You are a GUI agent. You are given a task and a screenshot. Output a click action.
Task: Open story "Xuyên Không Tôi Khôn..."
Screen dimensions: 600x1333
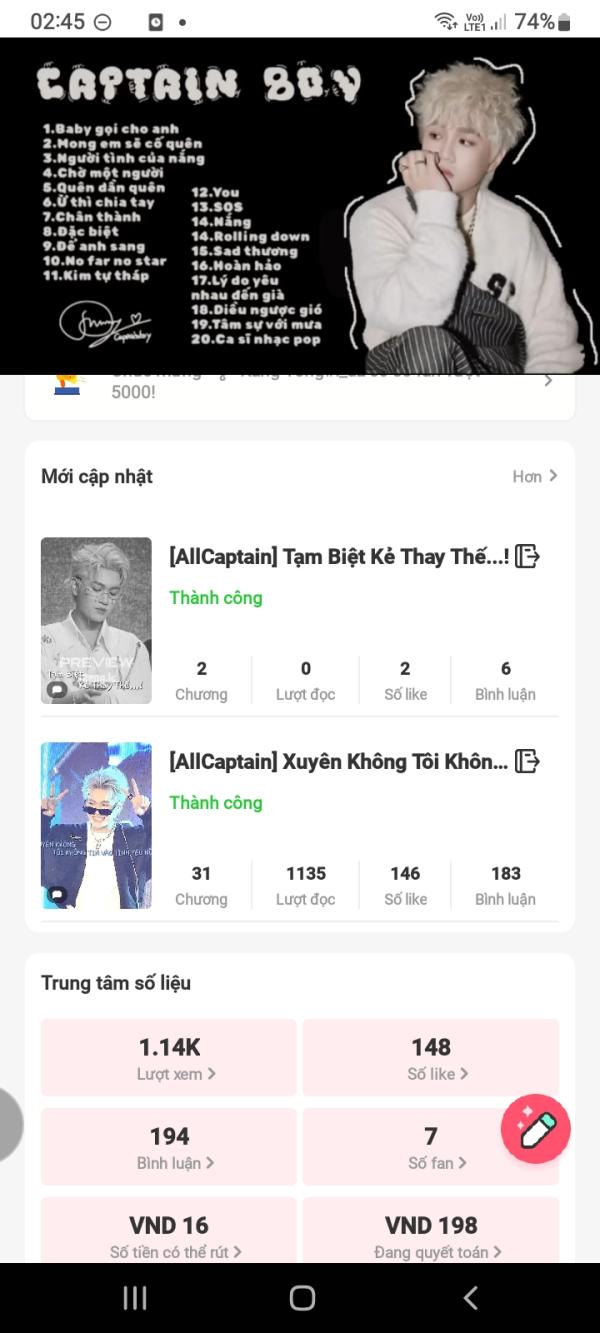[x=337, y=762]
